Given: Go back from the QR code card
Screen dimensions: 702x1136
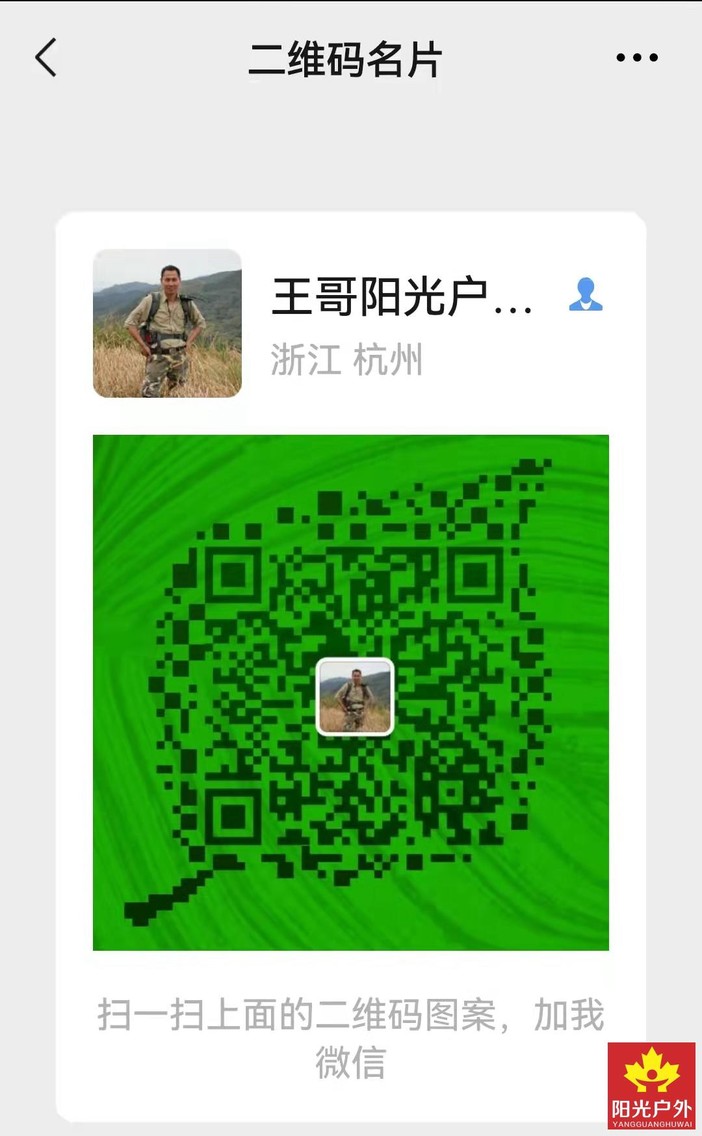Looking at the screenshot, I should coord(46,58).
